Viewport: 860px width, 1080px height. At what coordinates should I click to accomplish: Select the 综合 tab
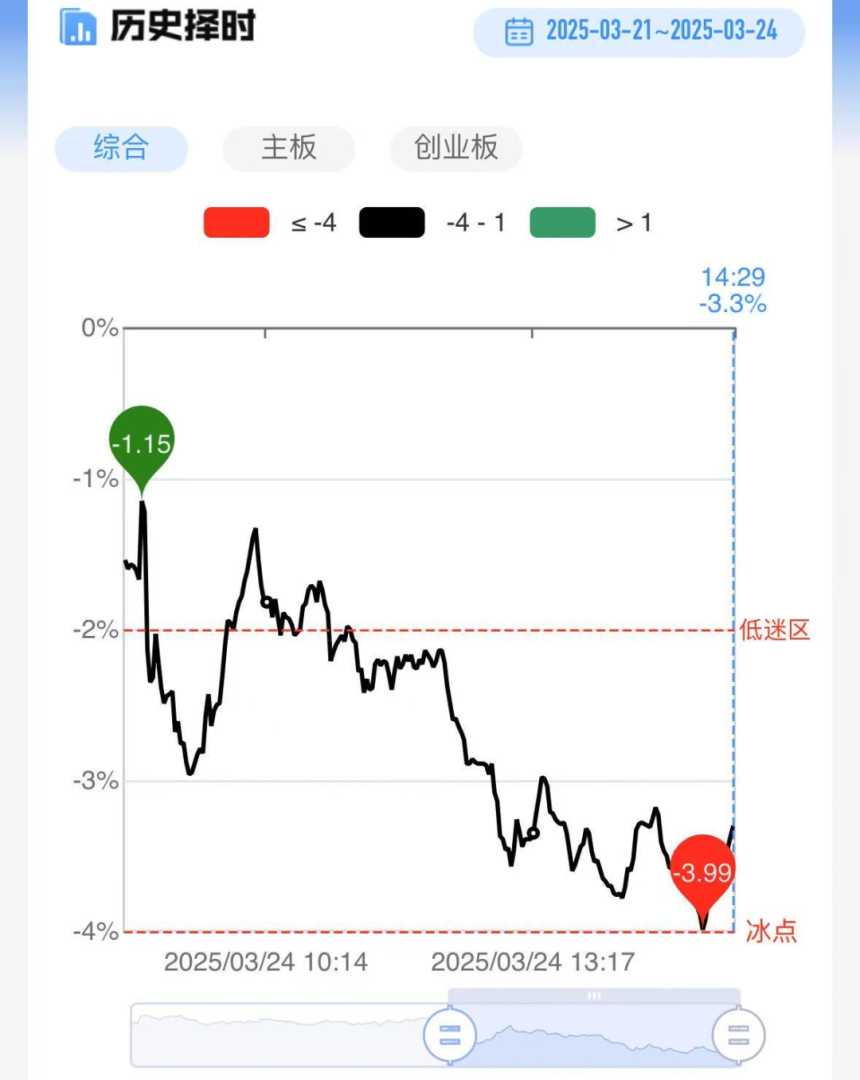[x=121, y=149]
